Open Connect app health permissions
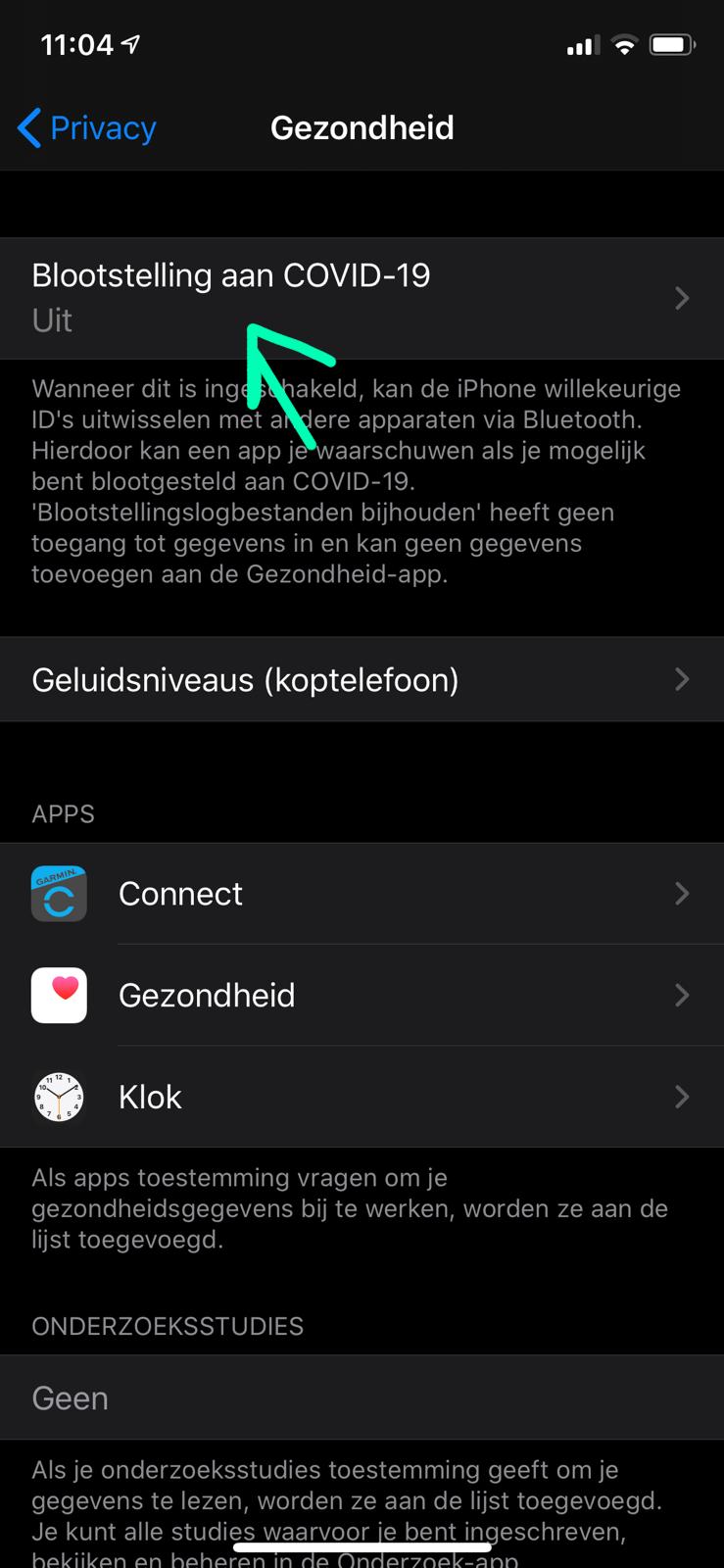Viewport: 724px width, 1568px height. click(x=362, y=894)
